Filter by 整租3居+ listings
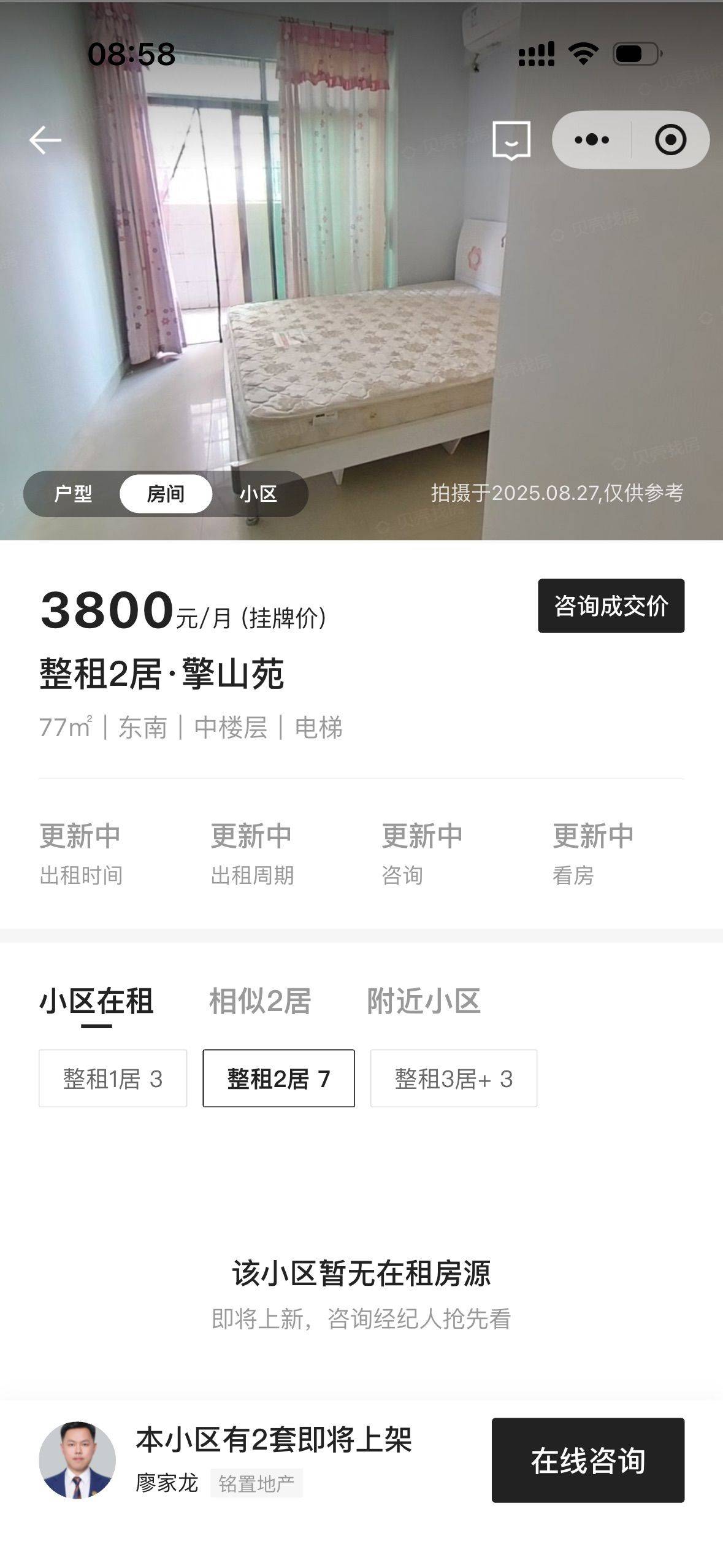723x1568 pixels. tap(453, 1078)
